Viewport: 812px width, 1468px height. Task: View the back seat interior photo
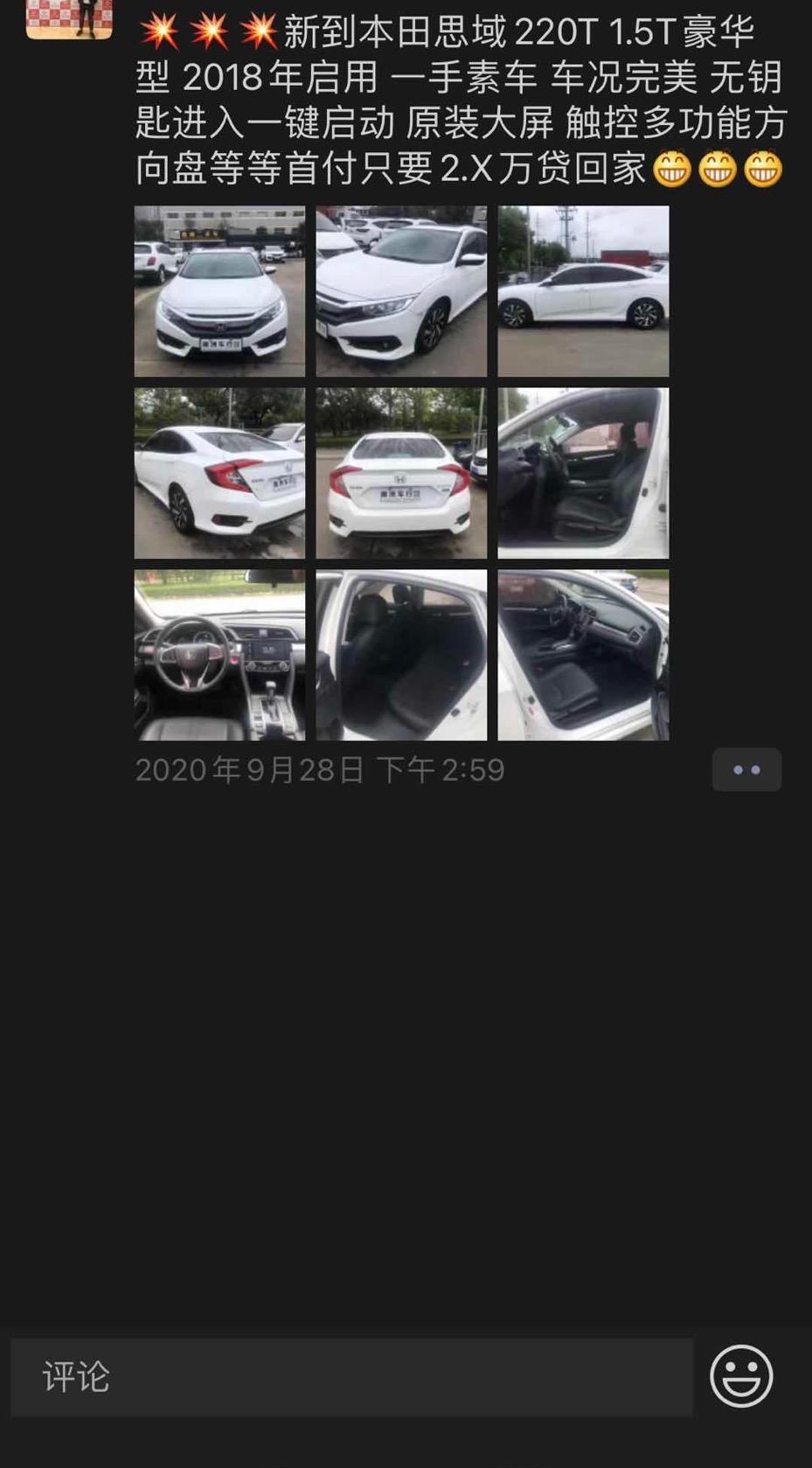pos(401,655)
